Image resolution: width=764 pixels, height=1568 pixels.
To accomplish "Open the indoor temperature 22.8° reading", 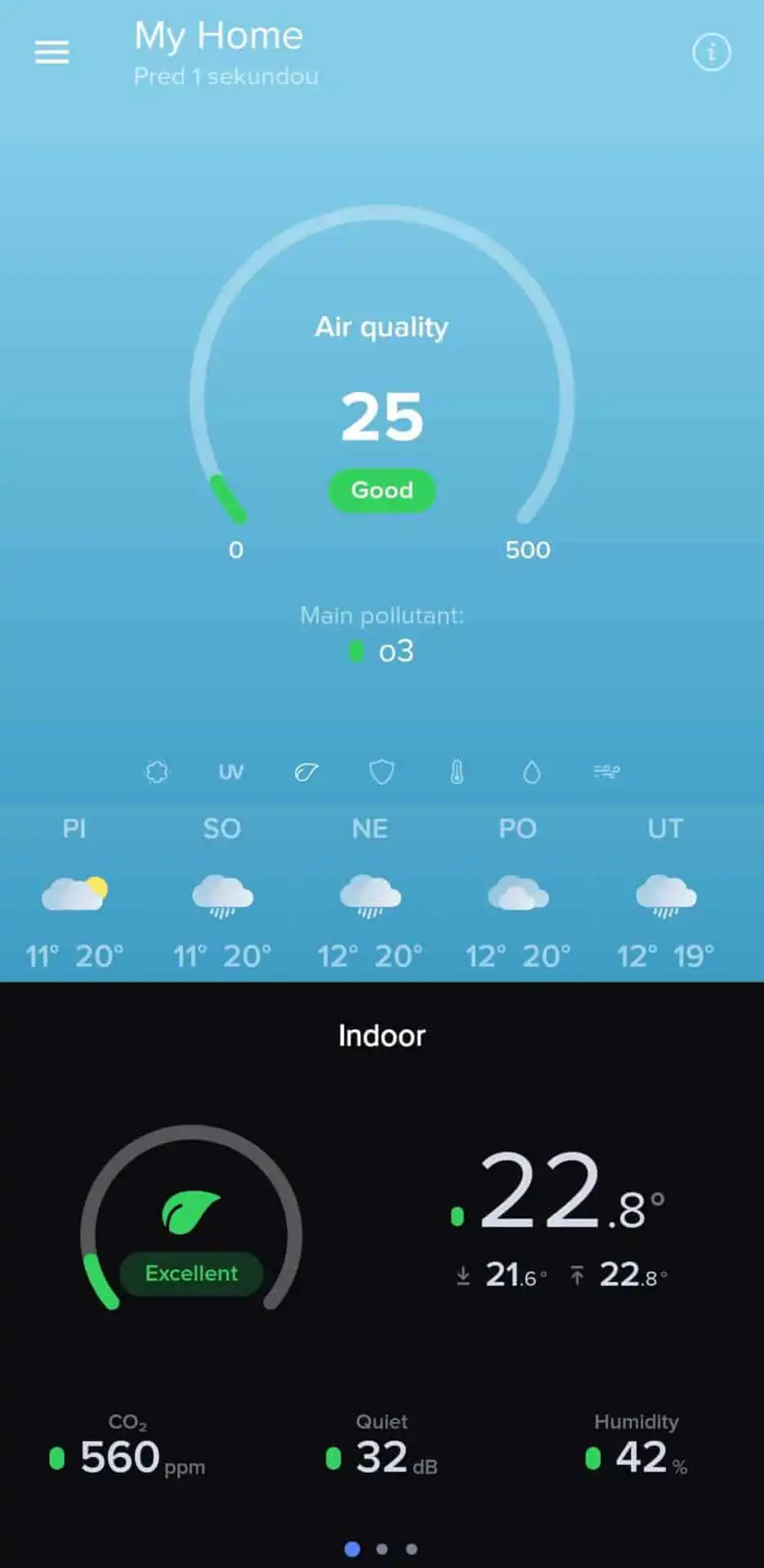I will coord(561,1217).
